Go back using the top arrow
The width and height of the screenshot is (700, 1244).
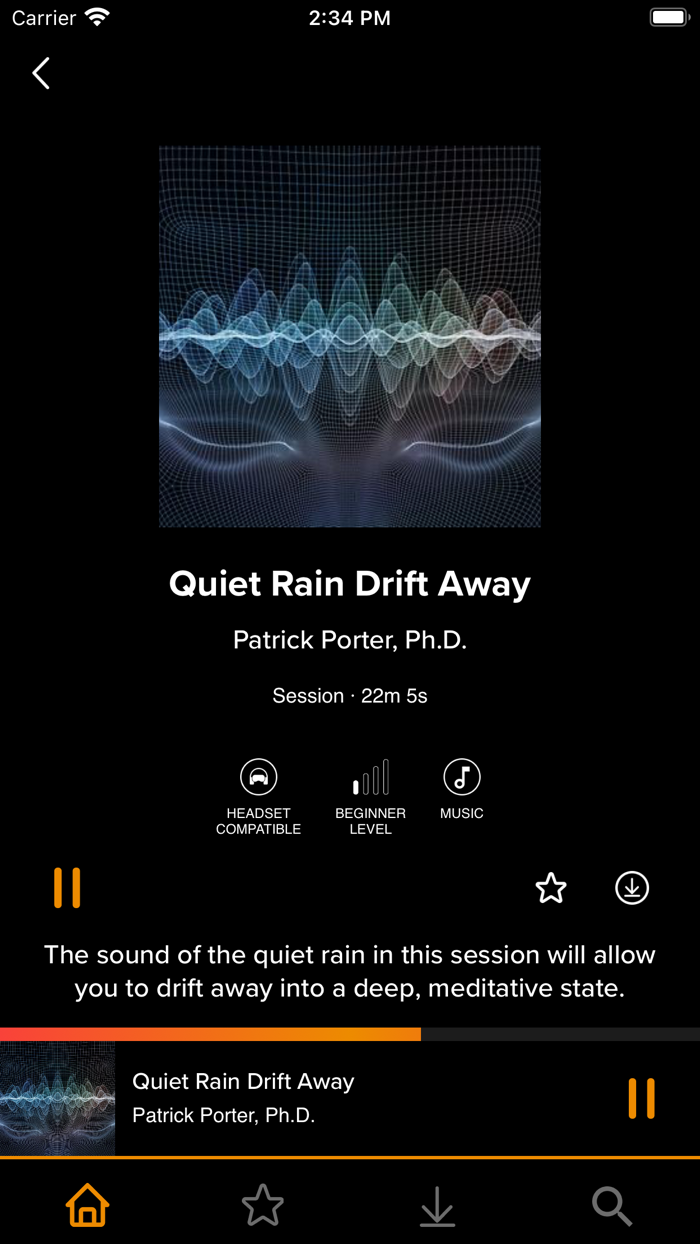[41, 73]
